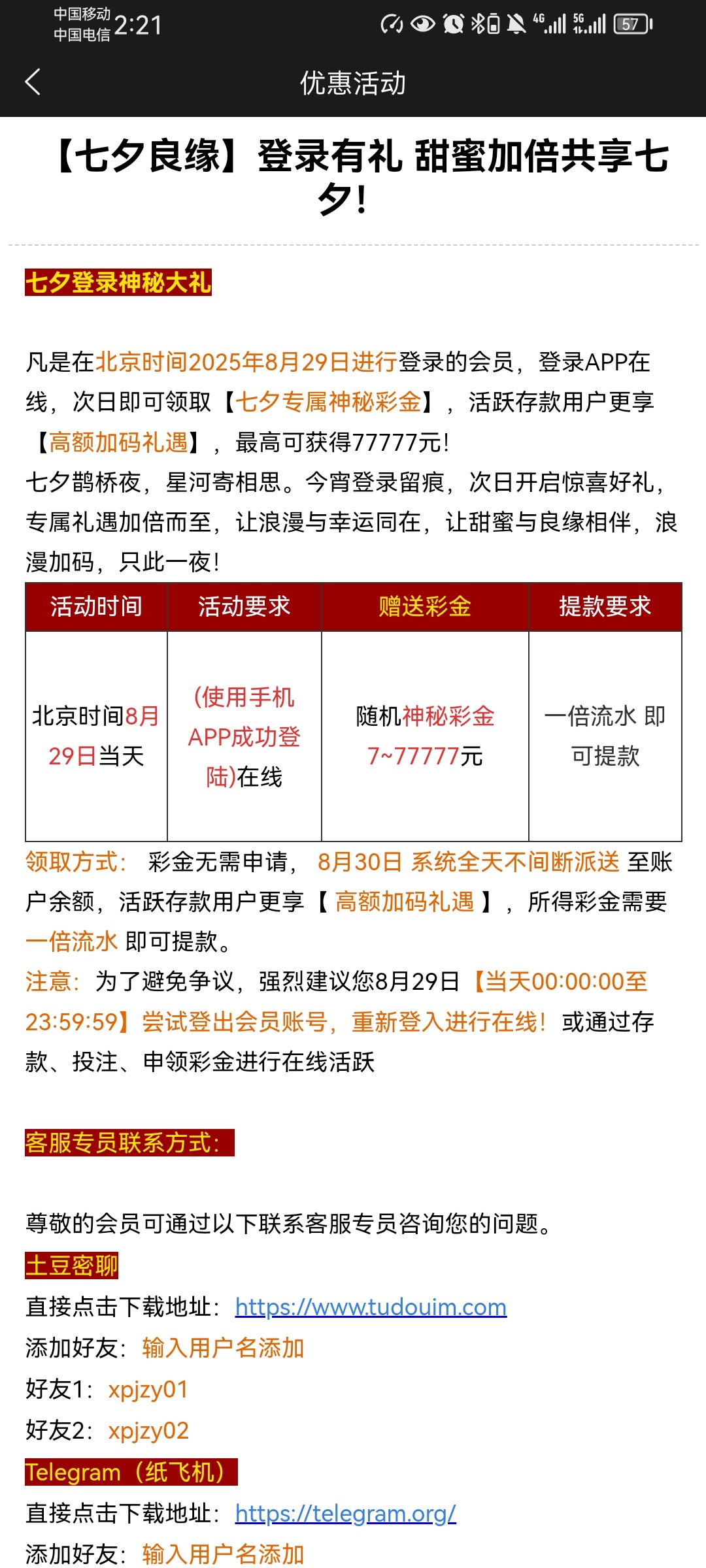Tap the muted bell notification icon
Screen dimensions: 706x1568
click(x=516, y=24)
